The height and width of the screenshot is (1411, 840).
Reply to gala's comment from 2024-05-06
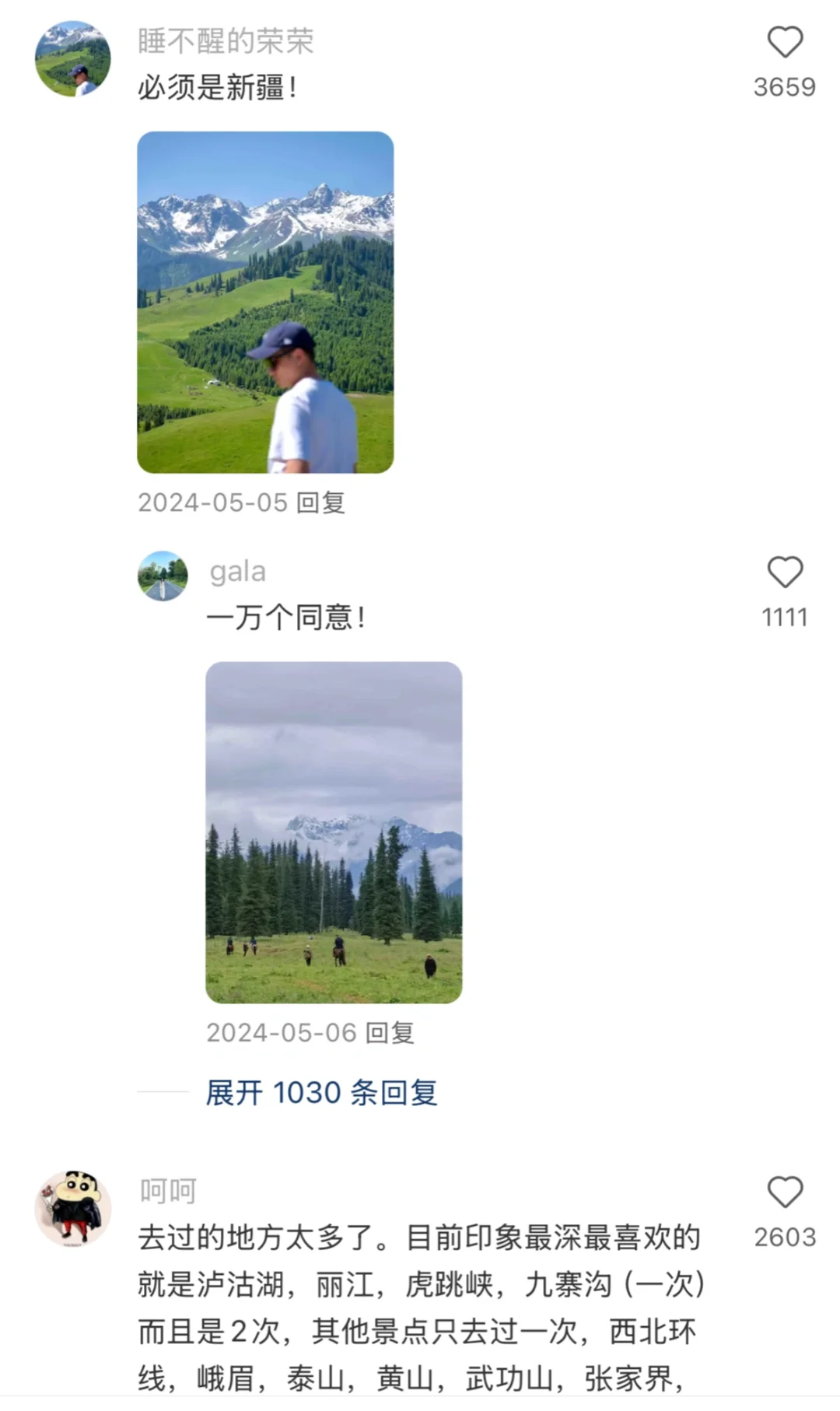click(390, 1033)
